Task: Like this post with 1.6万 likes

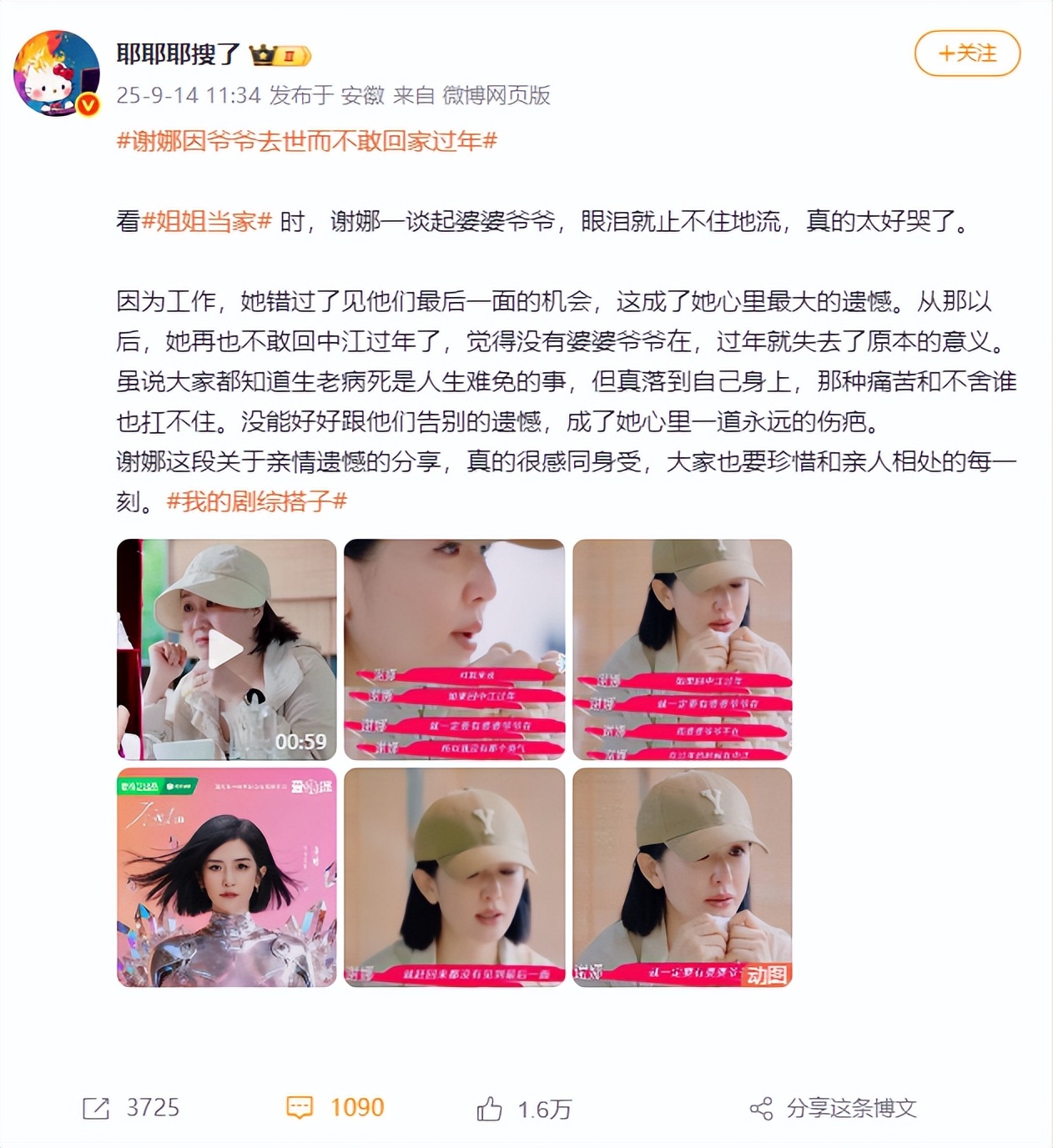Action: click(x=524, y=1109)
